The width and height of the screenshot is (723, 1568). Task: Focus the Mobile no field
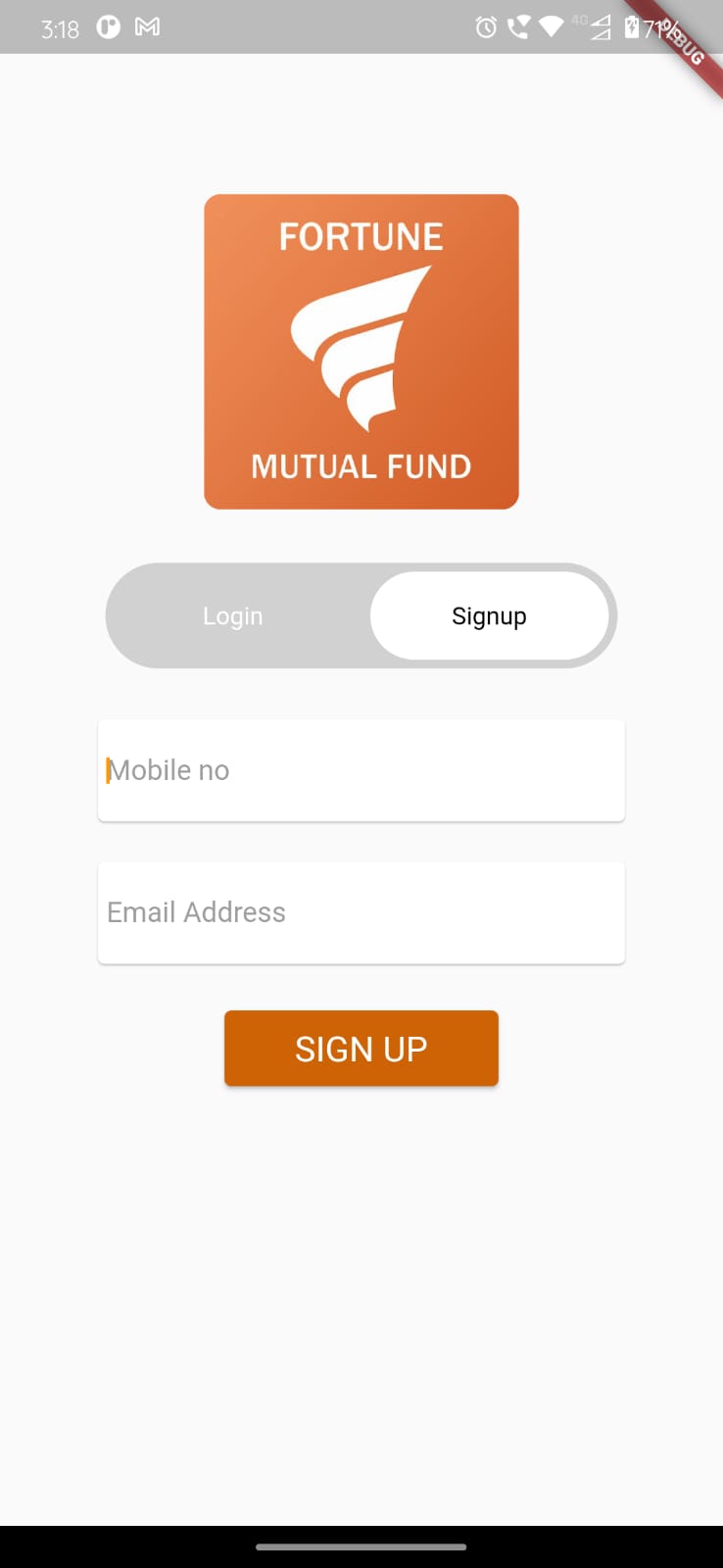361,771
